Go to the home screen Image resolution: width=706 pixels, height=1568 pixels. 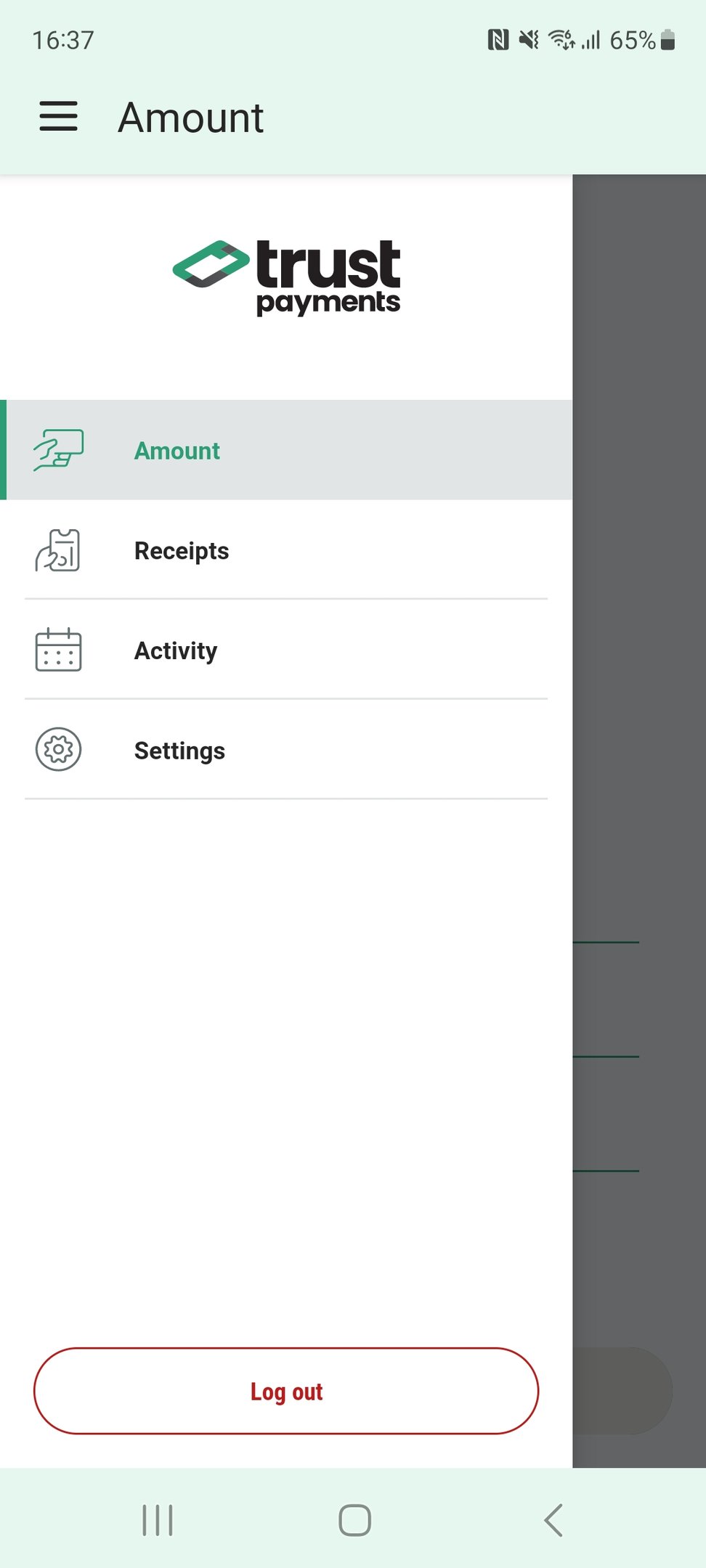354,1520
